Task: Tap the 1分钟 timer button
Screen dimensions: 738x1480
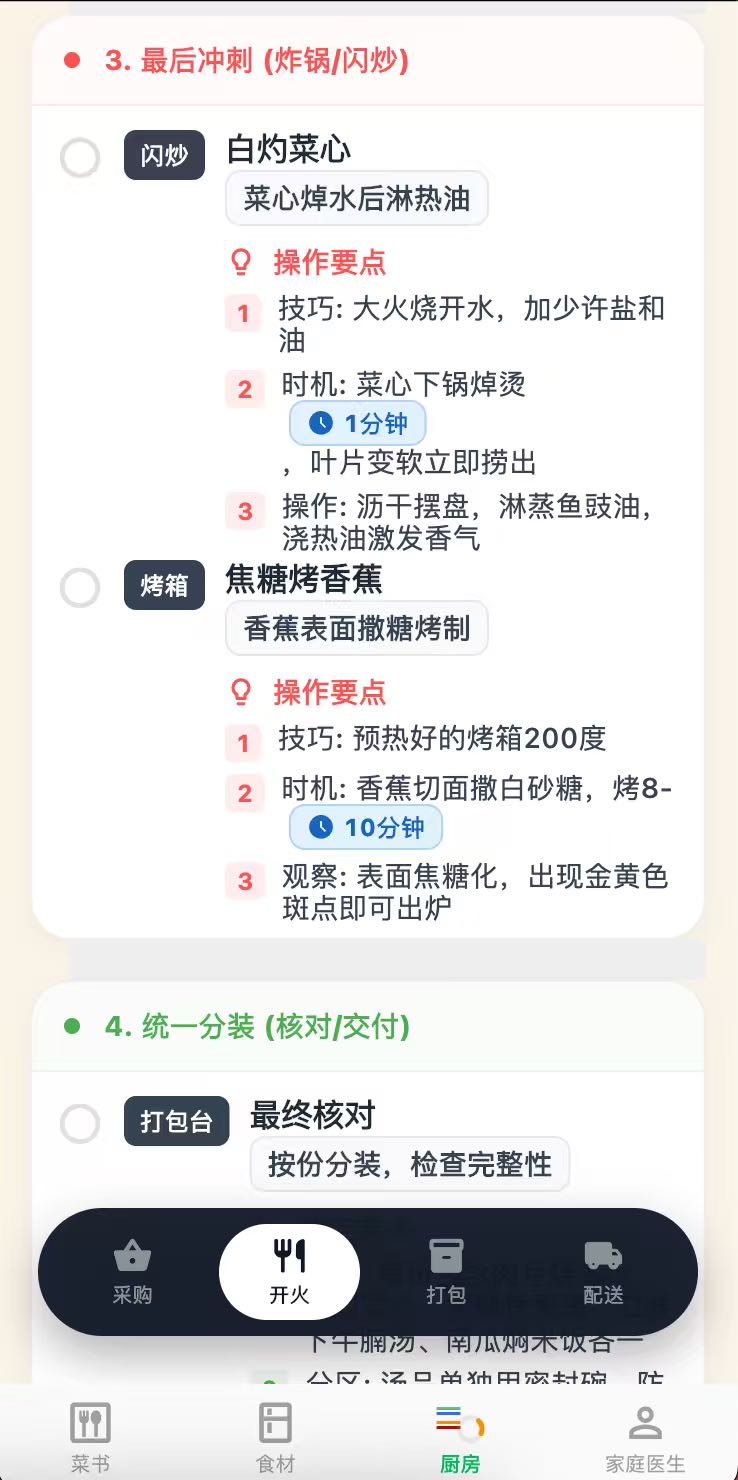Action: pyautogui.click(x=357, y=423)
